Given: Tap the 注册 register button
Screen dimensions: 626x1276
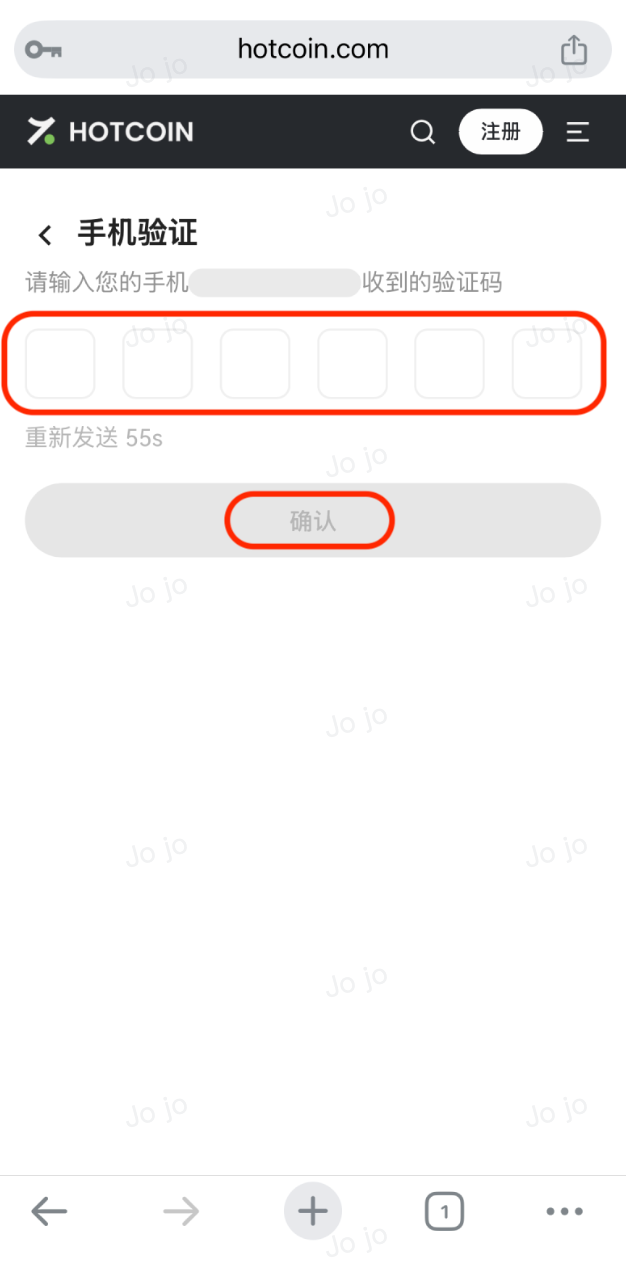Looking at the screenshot, I should pyautogui.click(x=500, y=132).
